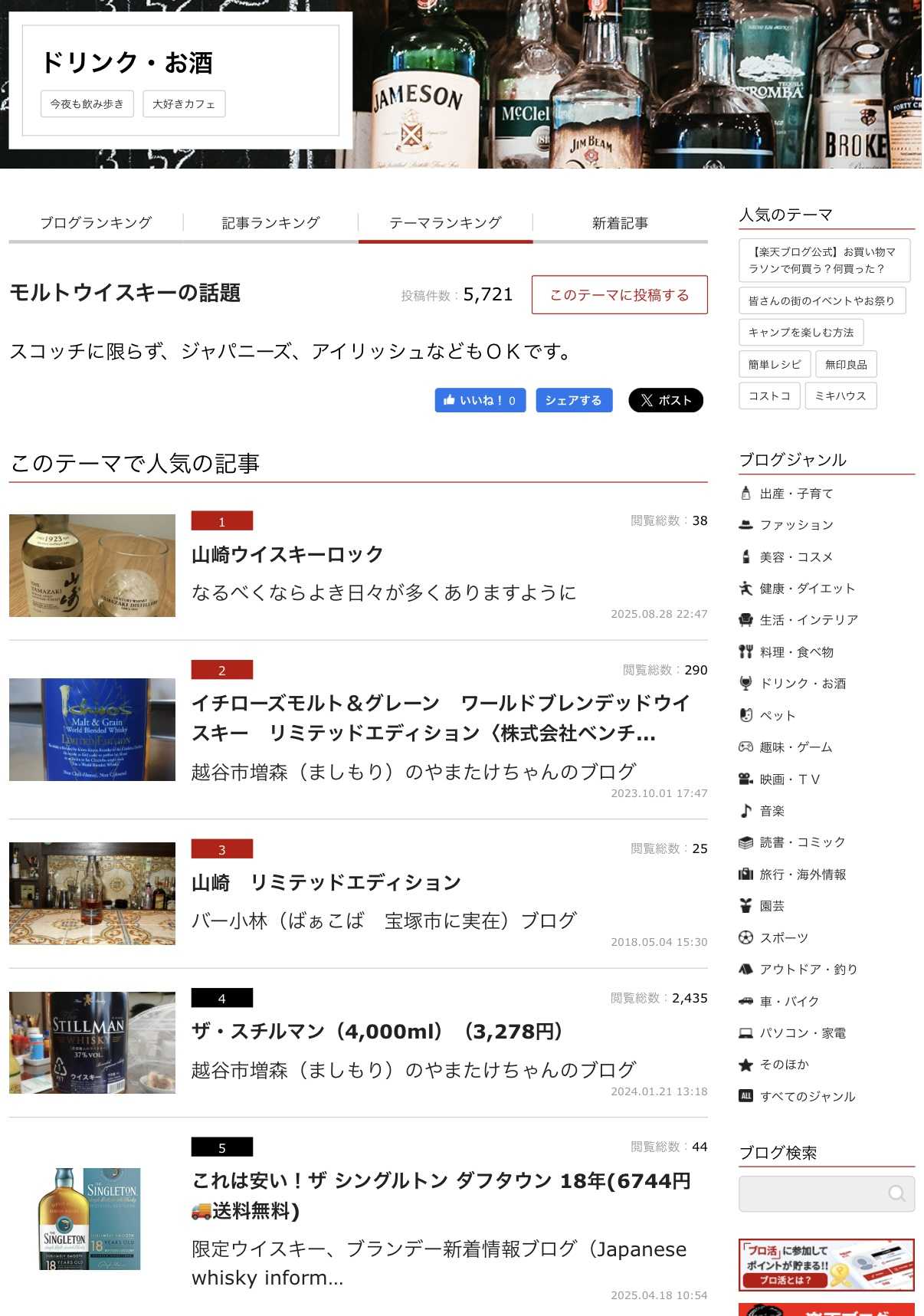Switch to the ブログランキング tab
Screen dimensions: 924x1316
pos(96,223)
